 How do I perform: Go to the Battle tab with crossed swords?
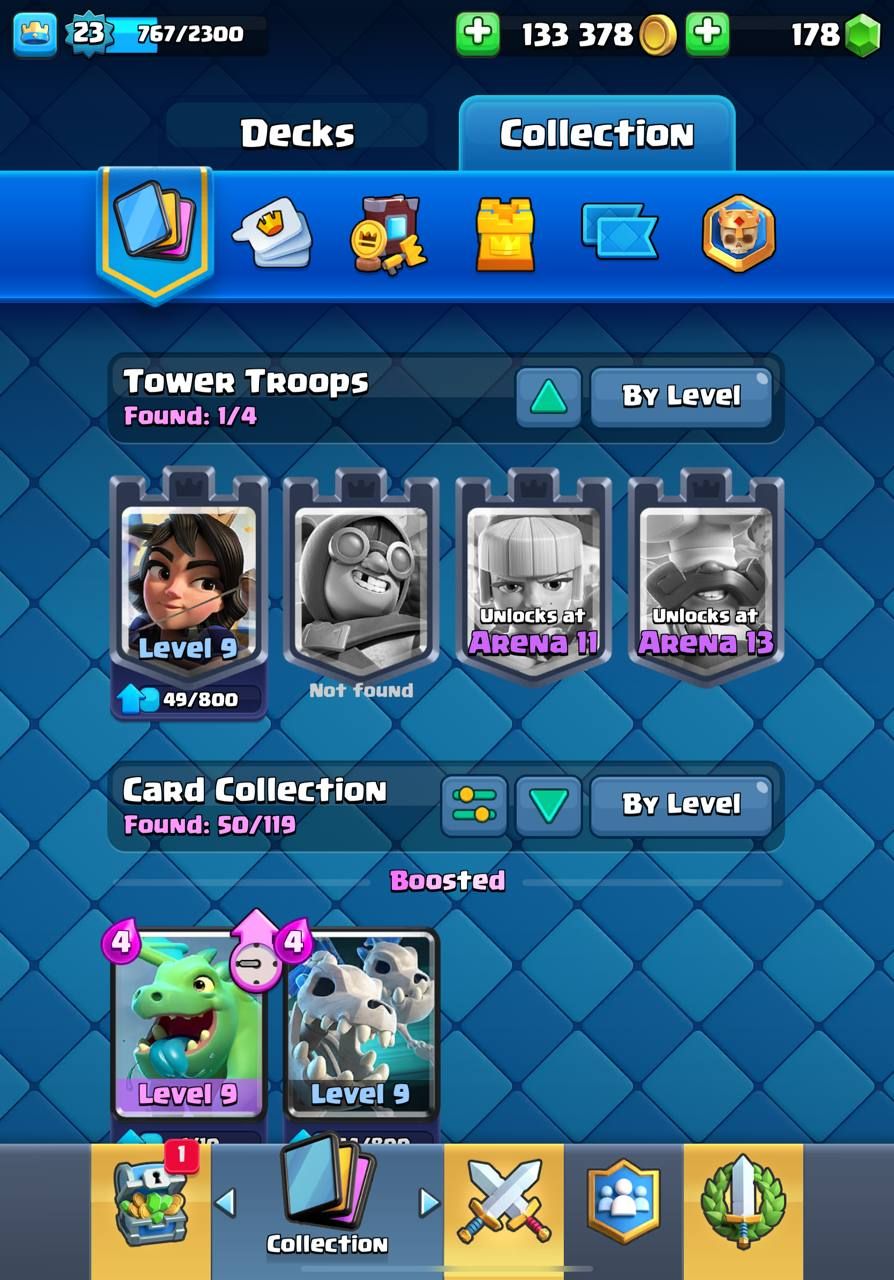[504, 1200]
